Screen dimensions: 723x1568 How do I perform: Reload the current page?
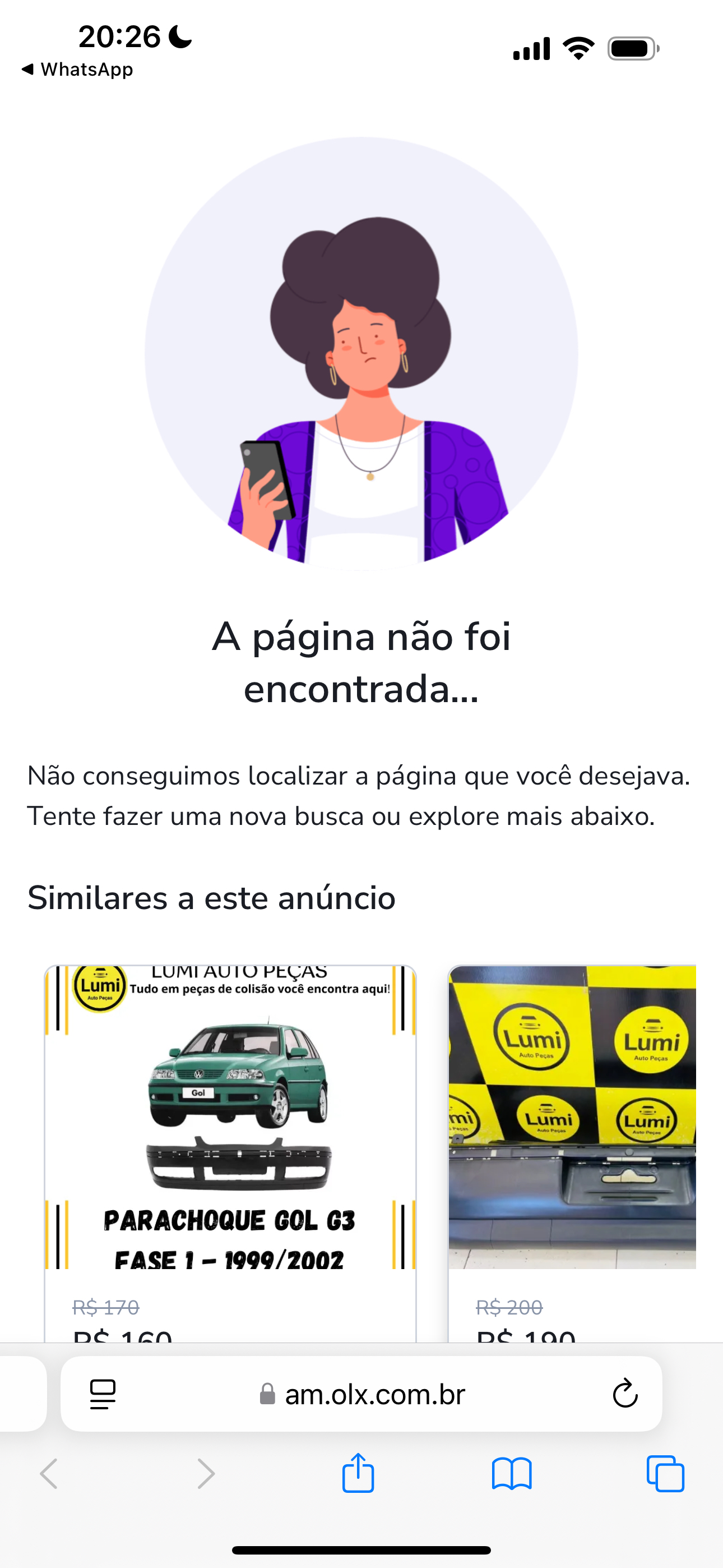624,1394
